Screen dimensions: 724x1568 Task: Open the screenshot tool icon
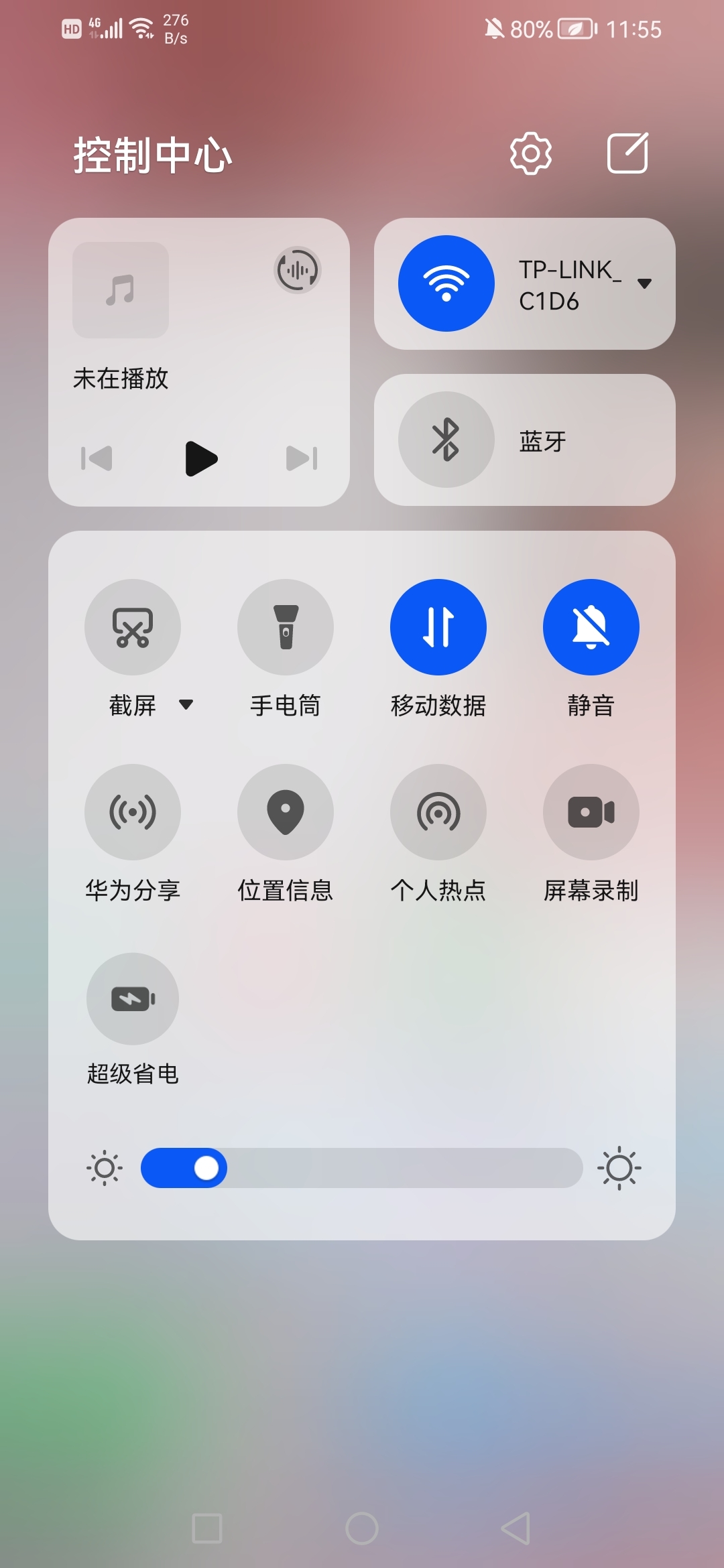point(132,627)
